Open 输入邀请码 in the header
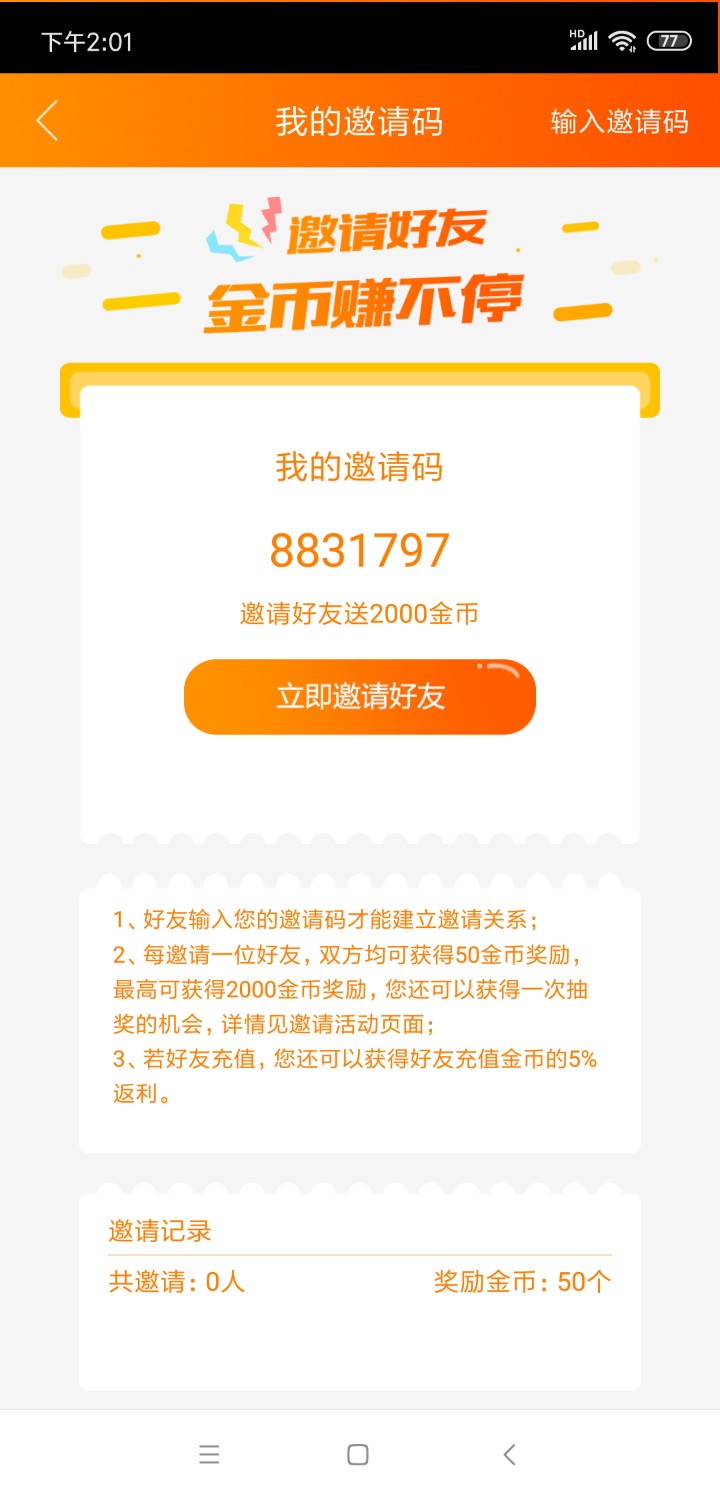This screenshot has width=720, height=1496. pos(619,122)
